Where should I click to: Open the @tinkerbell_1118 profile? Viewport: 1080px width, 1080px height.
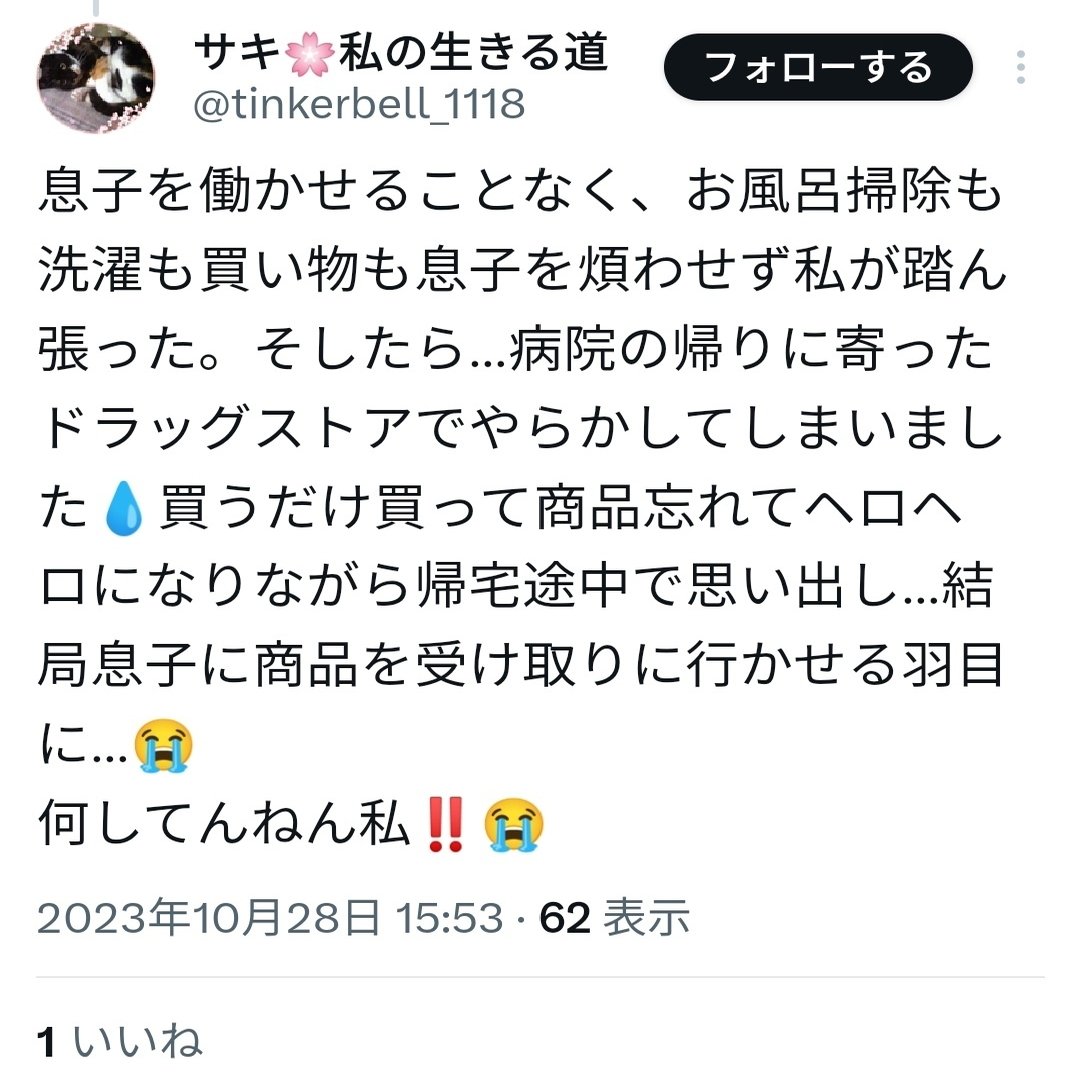click(x=357, y=102)
